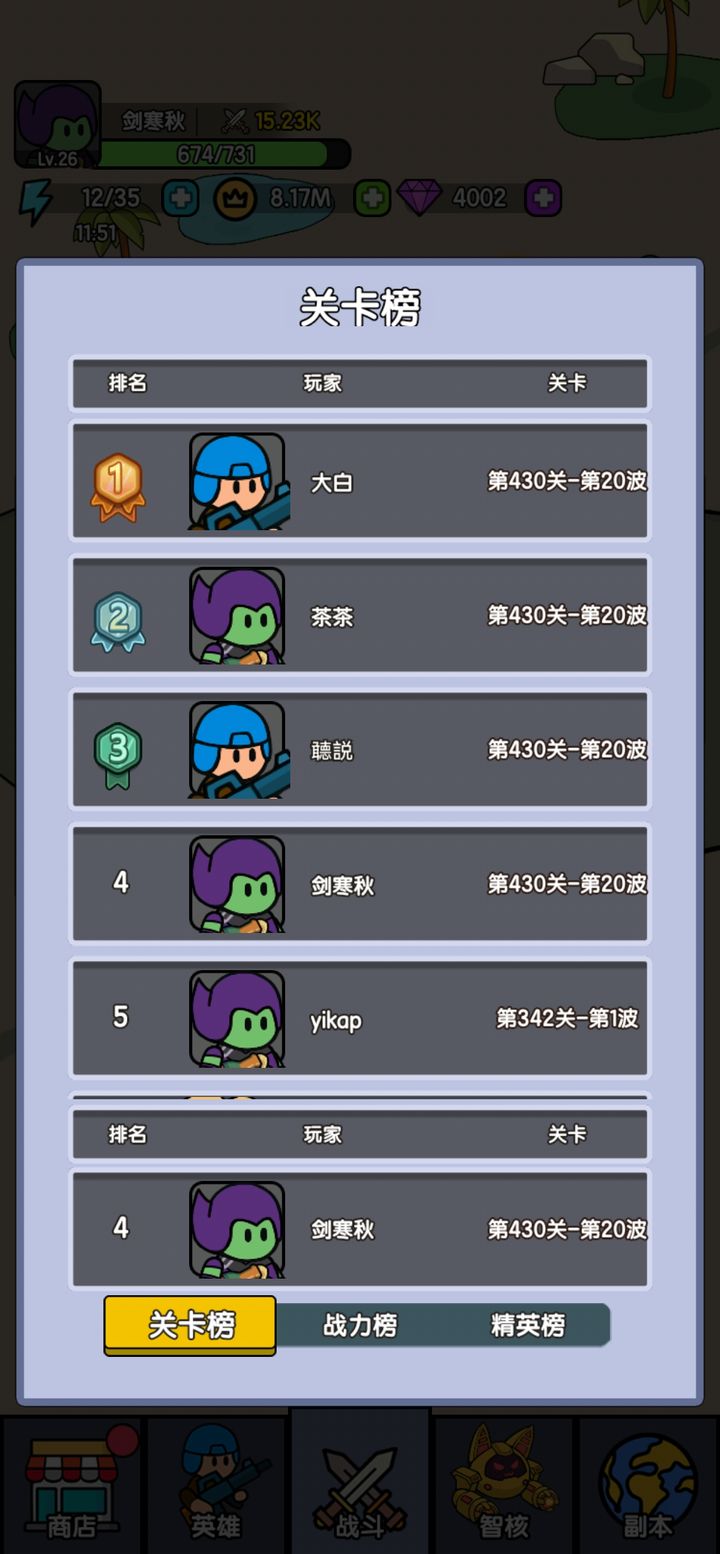Open player 茶茶's leaderboard entry
720x1554 pixels.
[x=359, y=616]
